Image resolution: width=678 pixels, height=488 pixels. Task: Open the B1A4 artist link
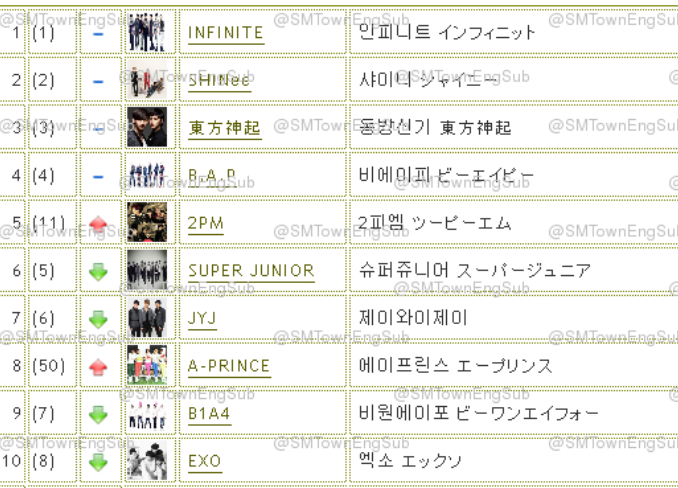208,413
